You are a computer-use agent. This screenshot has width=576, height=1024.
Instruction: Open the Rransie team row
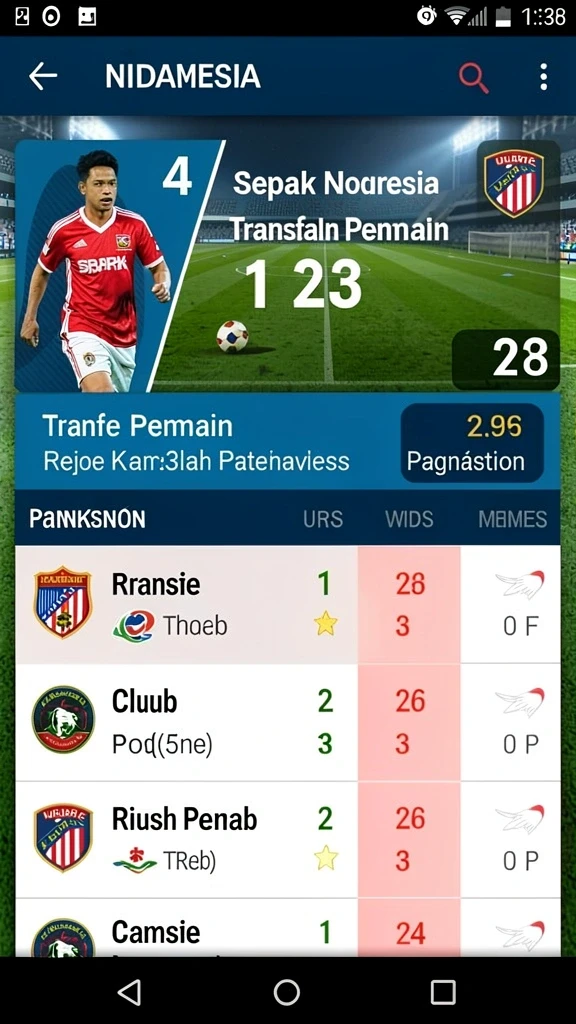point(287,605)
